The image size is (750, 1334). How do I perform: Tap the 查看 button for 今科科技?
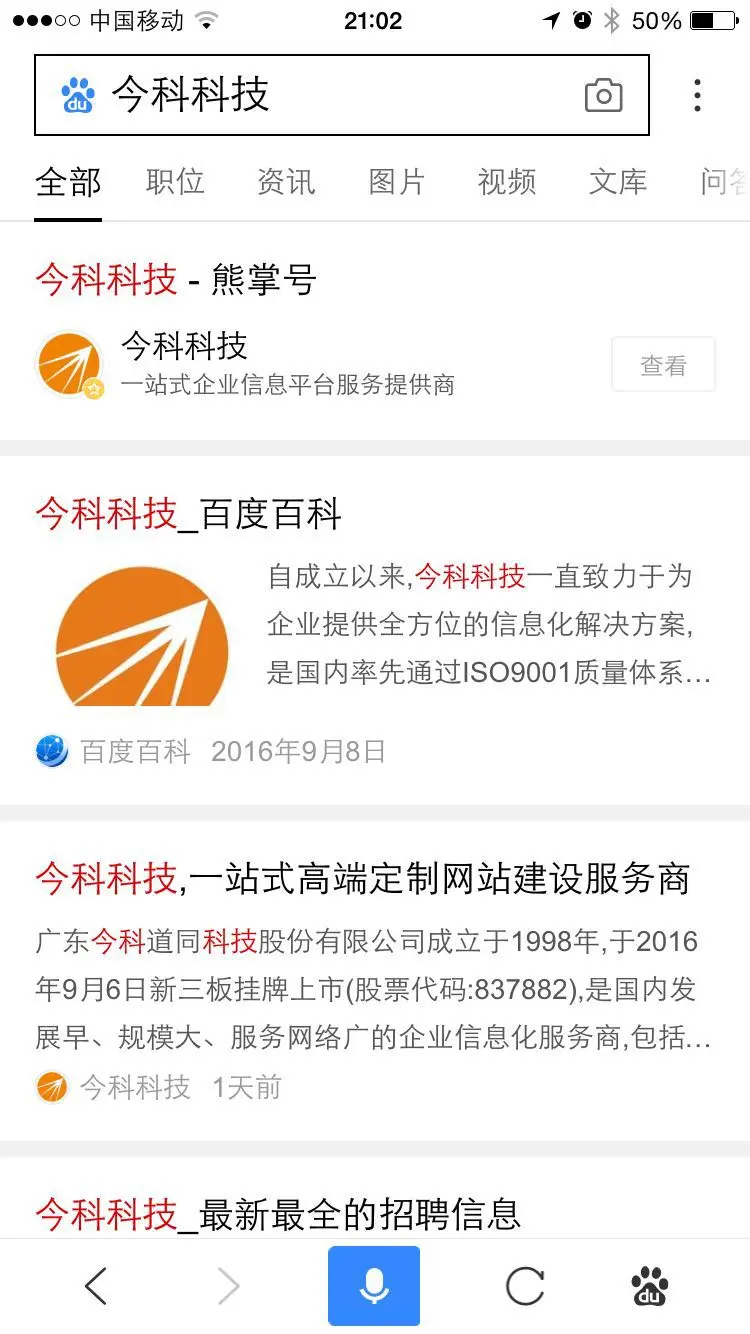(x=663, y=365)
